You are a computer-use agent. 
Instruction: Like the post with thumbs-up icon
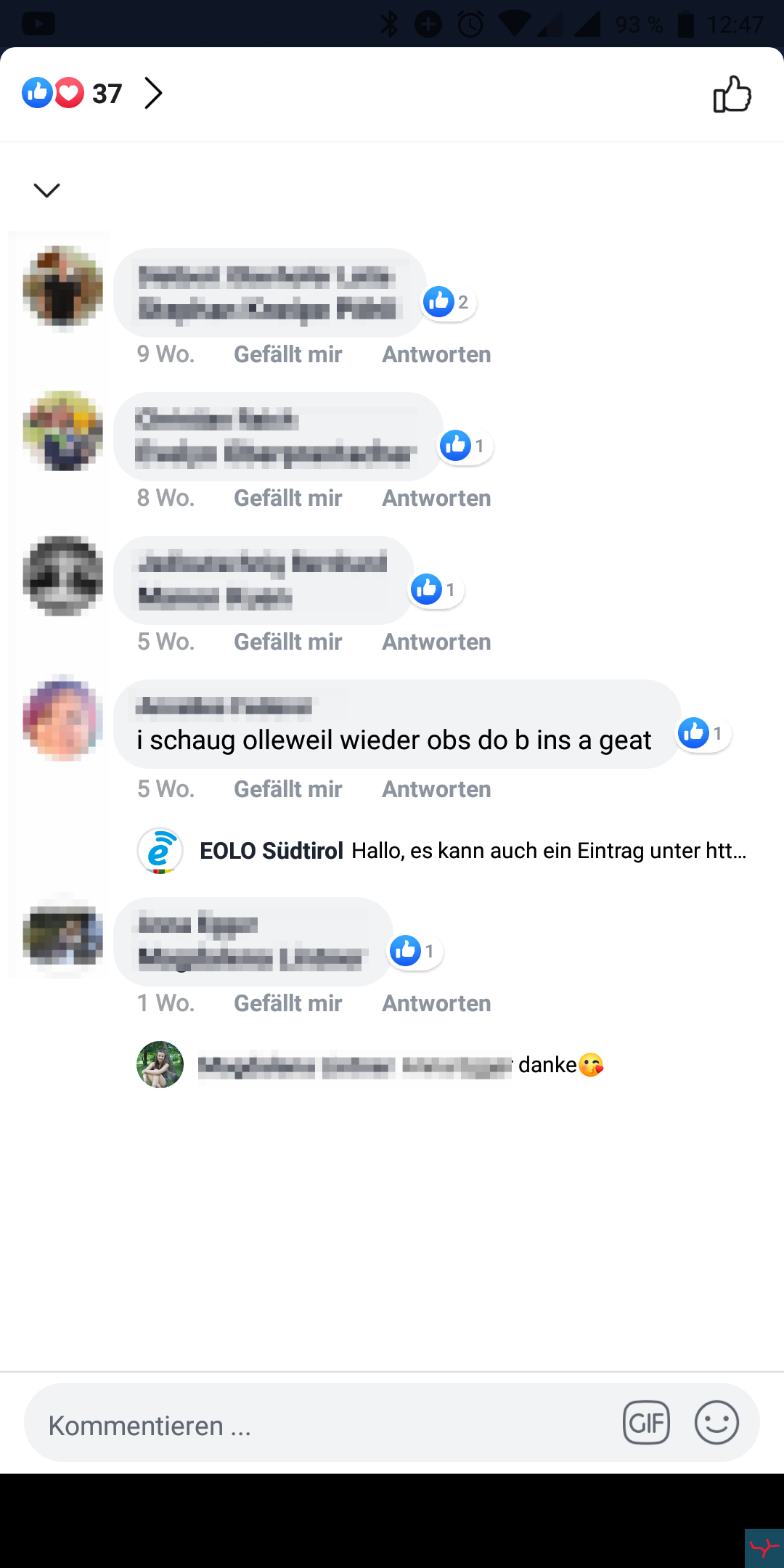[732, 94]
